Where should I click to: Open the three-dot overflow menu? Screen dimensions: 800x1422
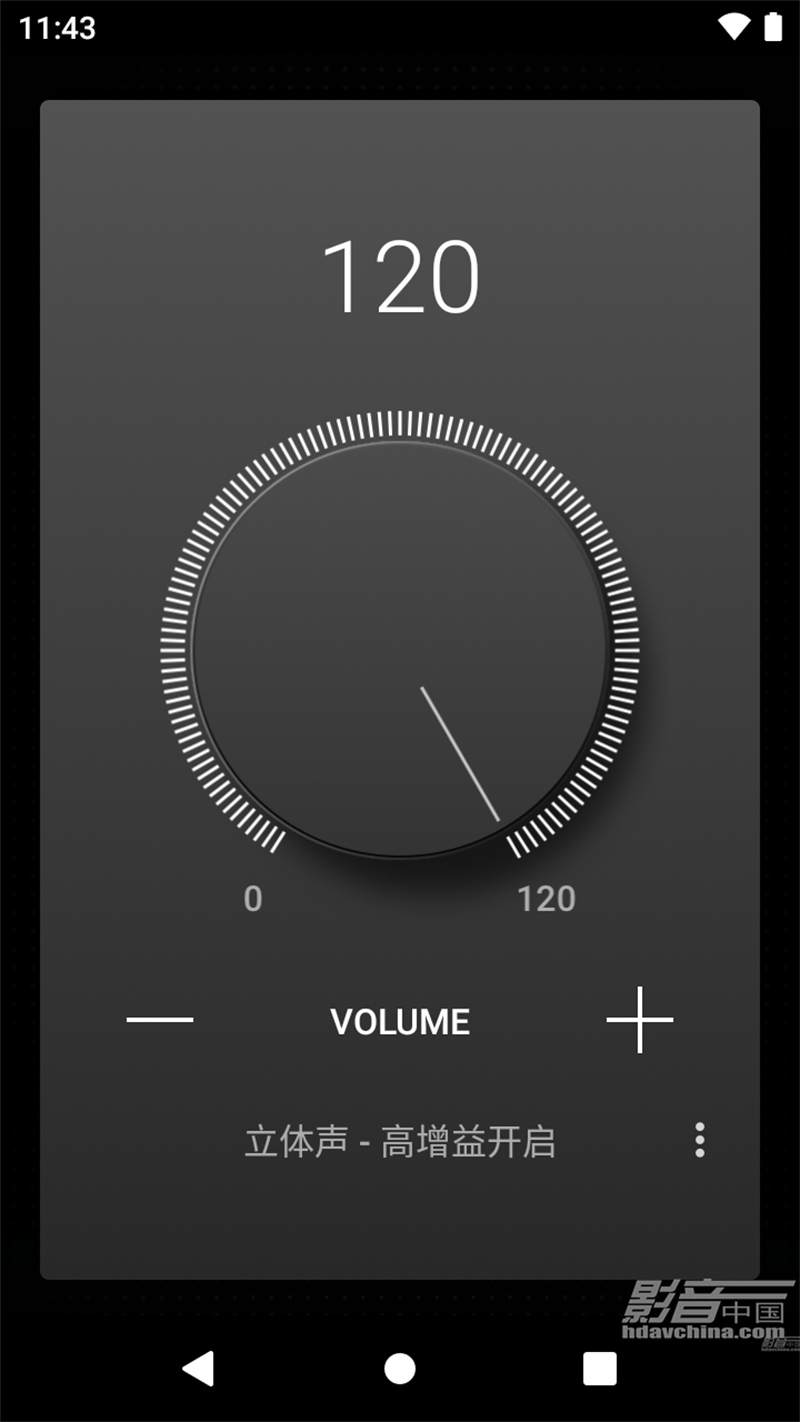click(x=699, y=1140)
